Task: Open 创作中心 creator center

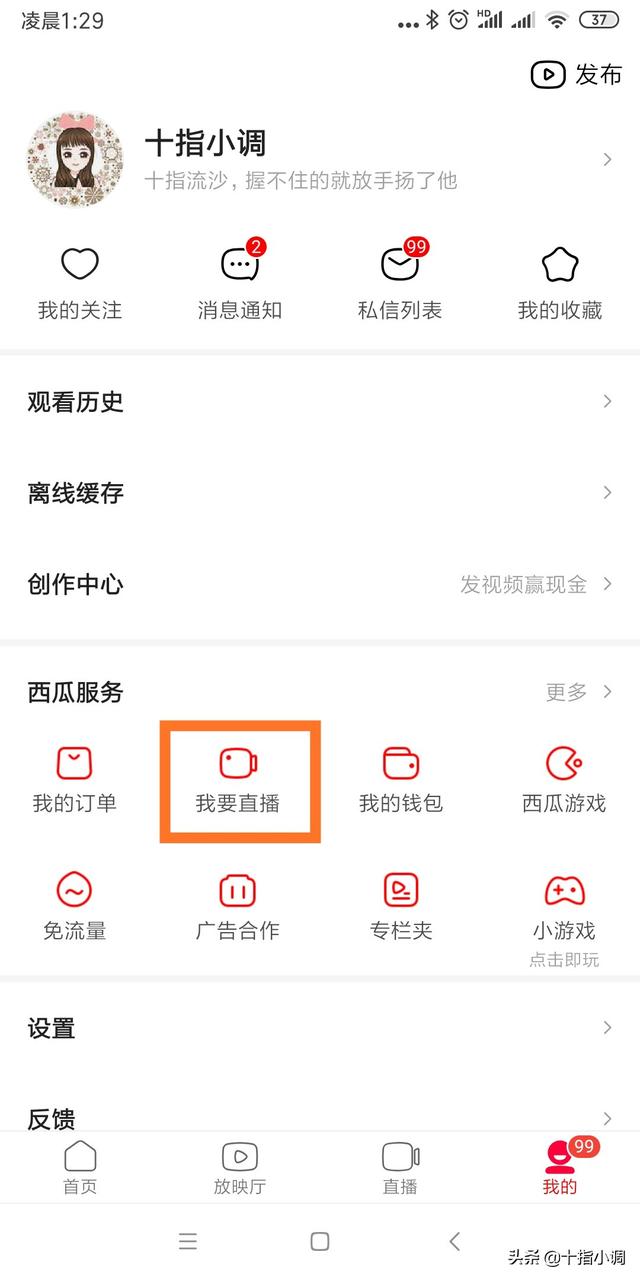Action: pyautogui.click(x=320, y=584)
